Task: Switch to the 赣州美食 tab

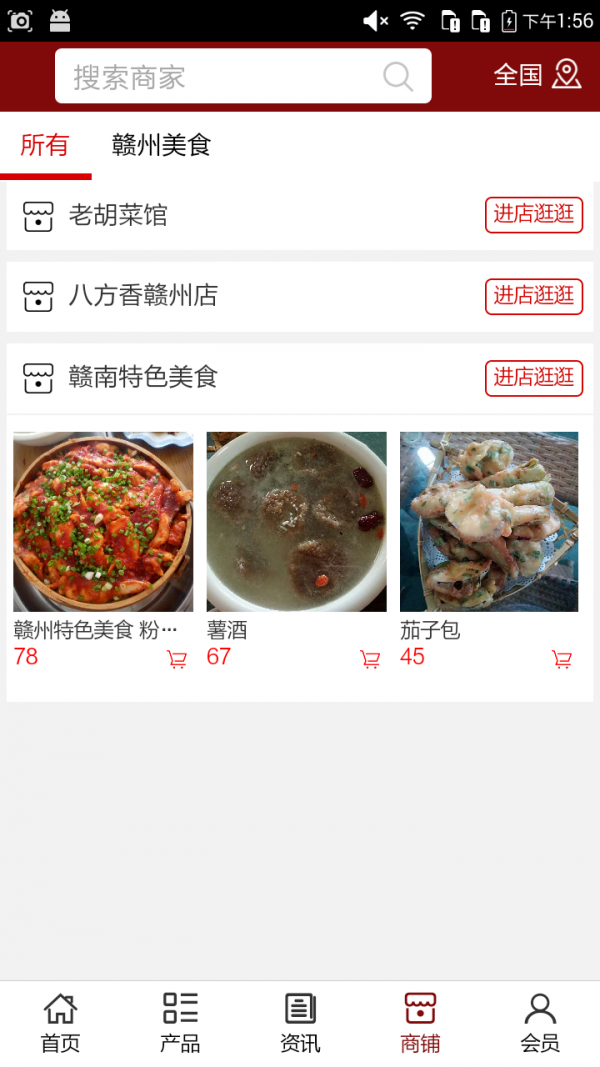Action: 161,145
